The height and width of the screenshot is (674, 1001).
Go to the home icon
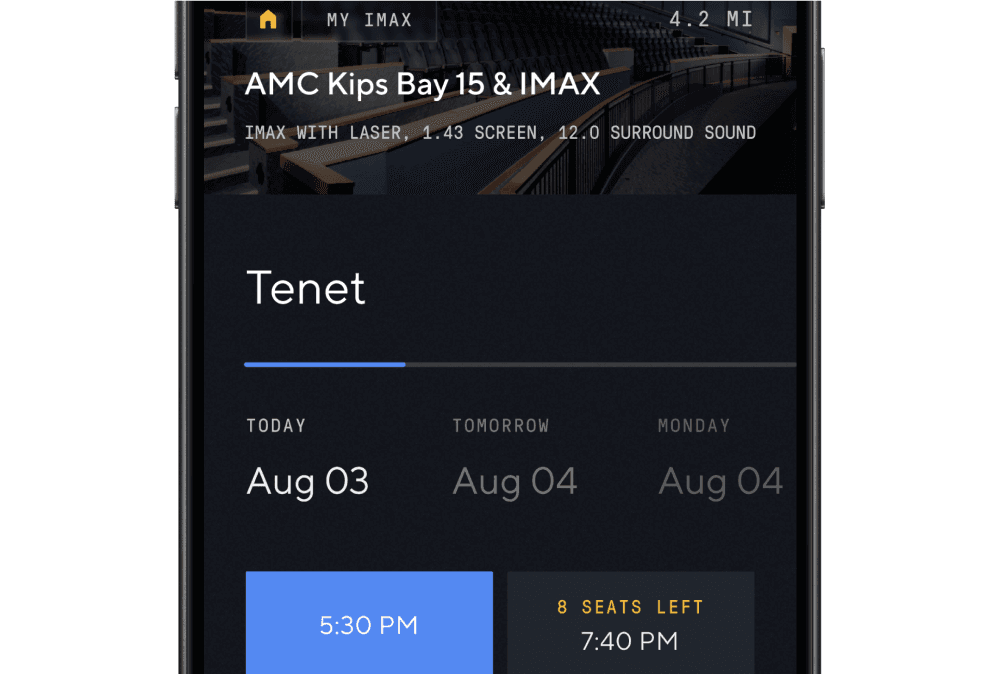coord(268,20)
